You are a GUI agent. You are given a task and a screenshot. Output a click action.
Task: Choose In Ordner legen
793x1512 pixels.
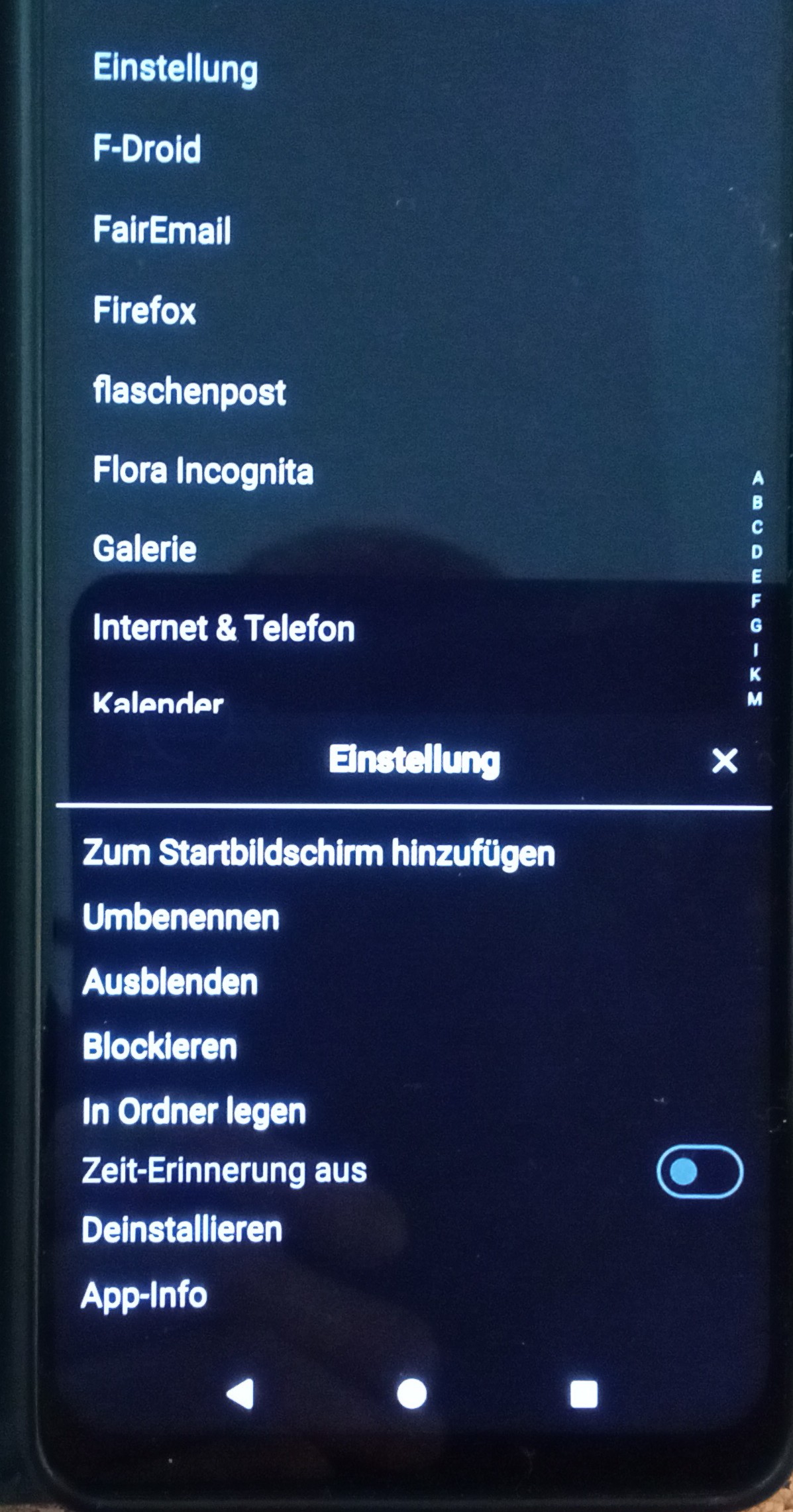194,1112
